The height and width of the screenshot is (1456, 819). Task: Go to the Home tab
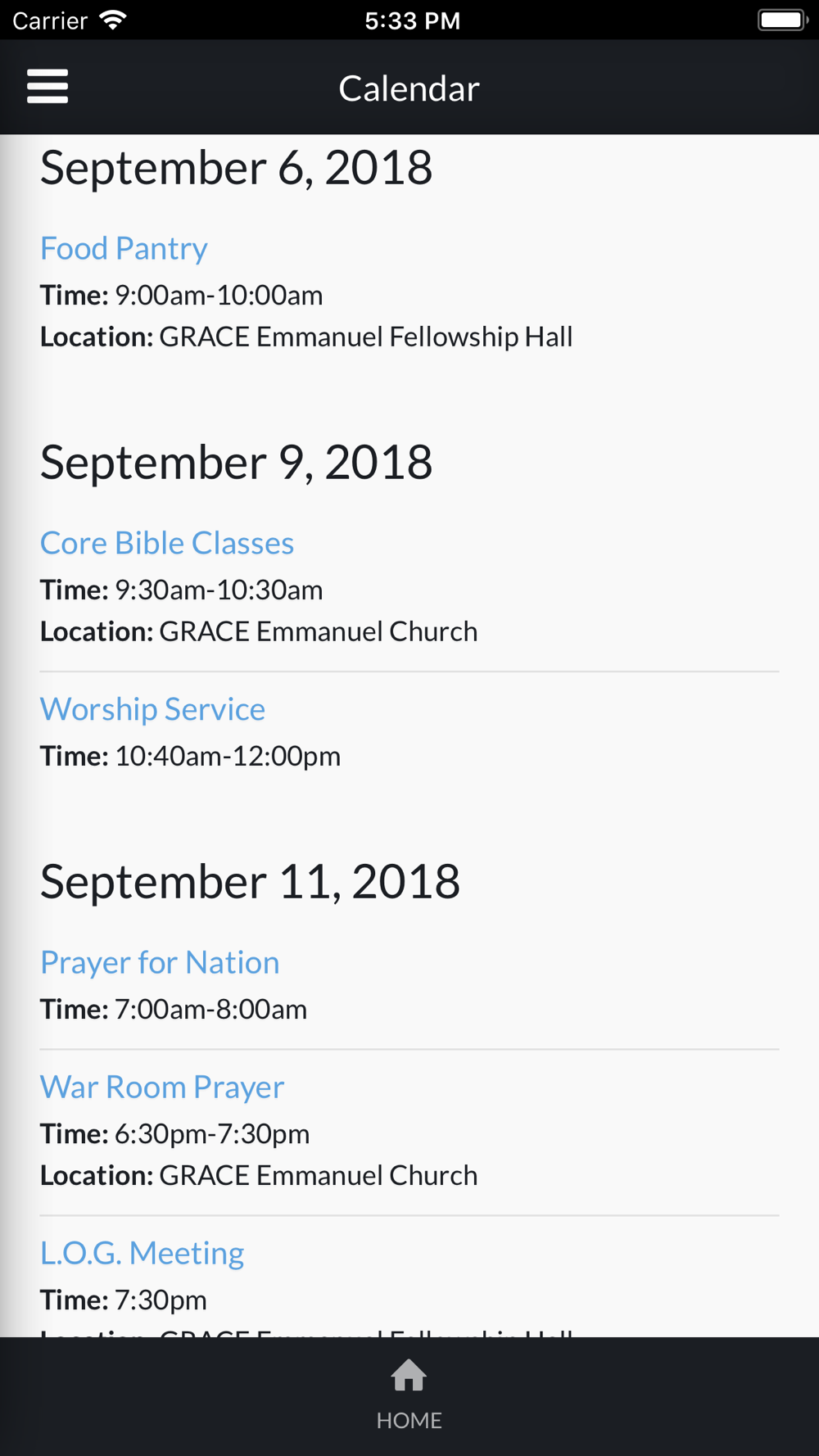coord(409,1395)
